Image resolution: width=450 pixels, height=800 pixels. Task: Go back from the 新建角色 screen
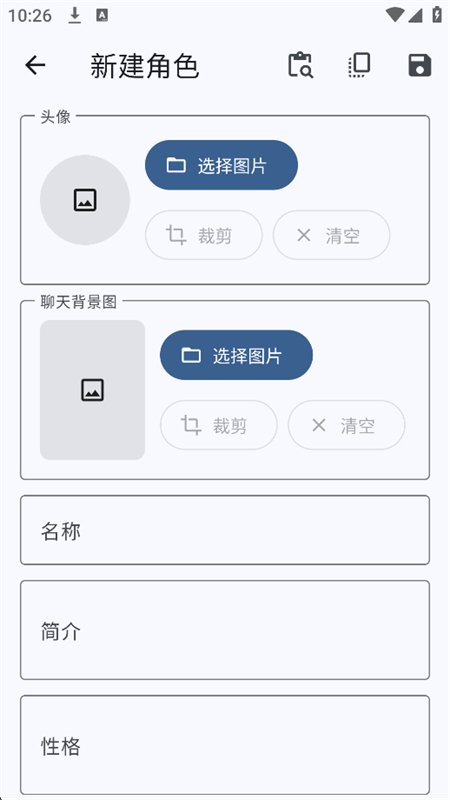pos(35,65)
